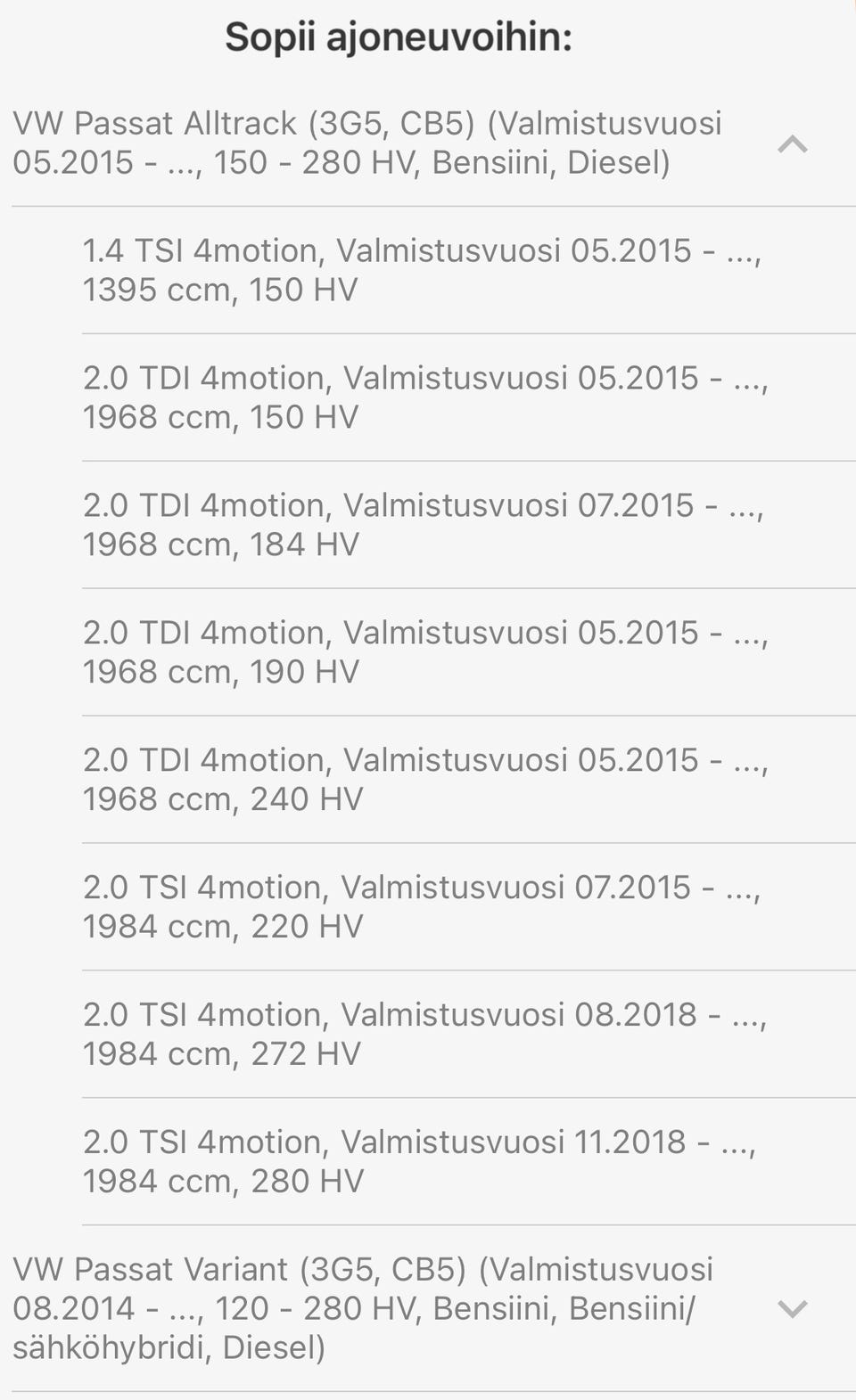The width and height of the screenshot is (856, 1400).
Task: Collapse the VW Passat Alltrack section
Action: 792,144
